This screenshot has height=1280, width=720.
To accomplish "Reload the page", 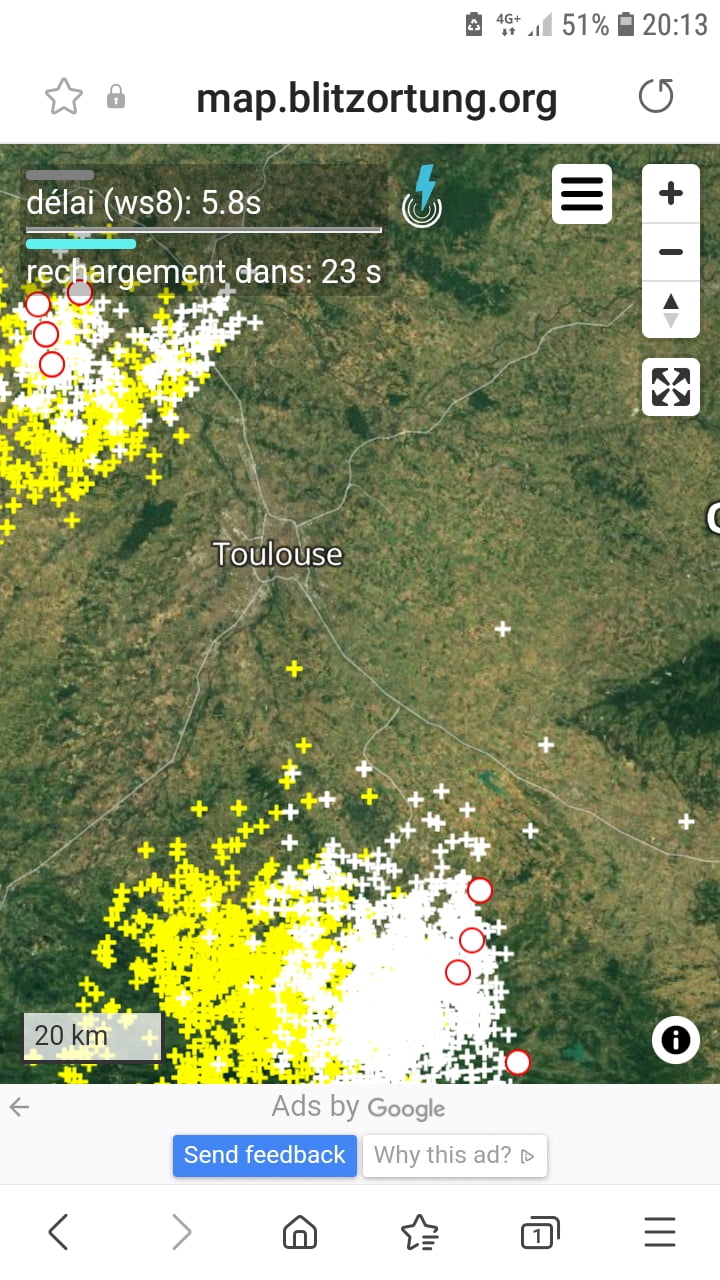I will (x=656, y=97).
